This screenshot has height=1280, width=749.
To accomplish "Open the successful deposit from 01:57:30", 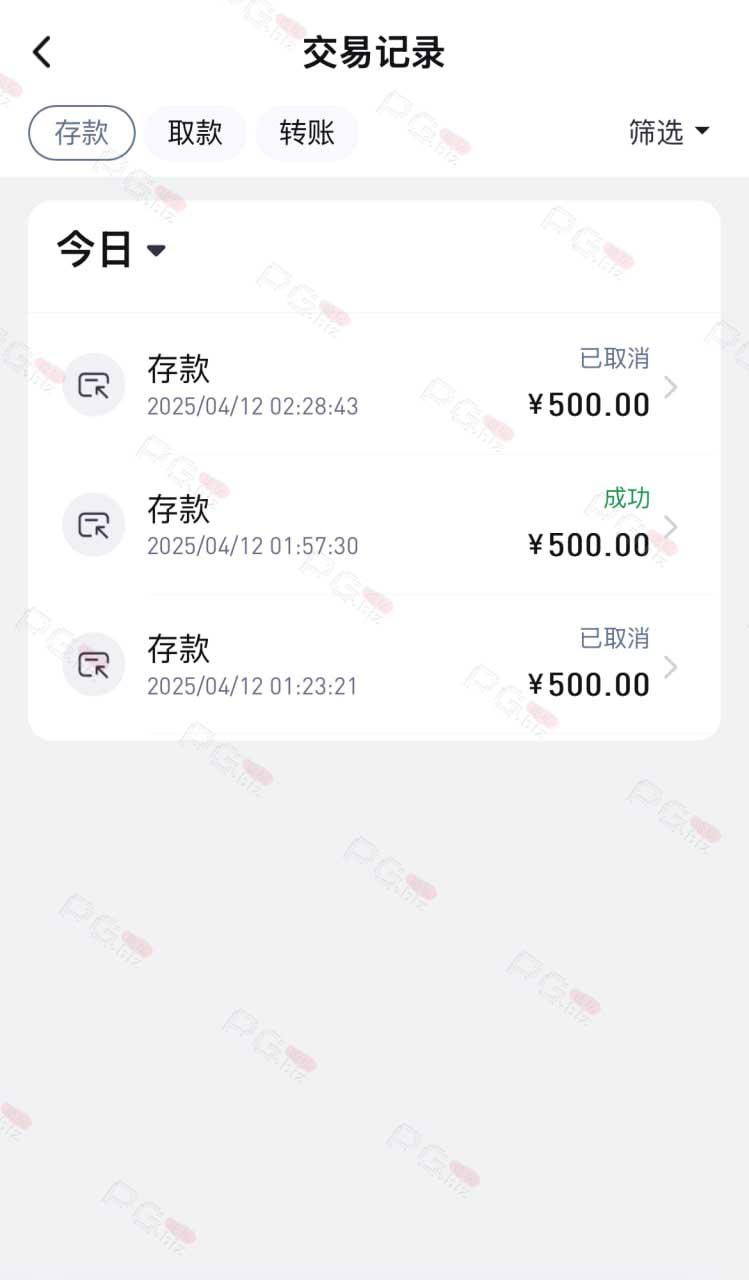I will click(374, 525).
